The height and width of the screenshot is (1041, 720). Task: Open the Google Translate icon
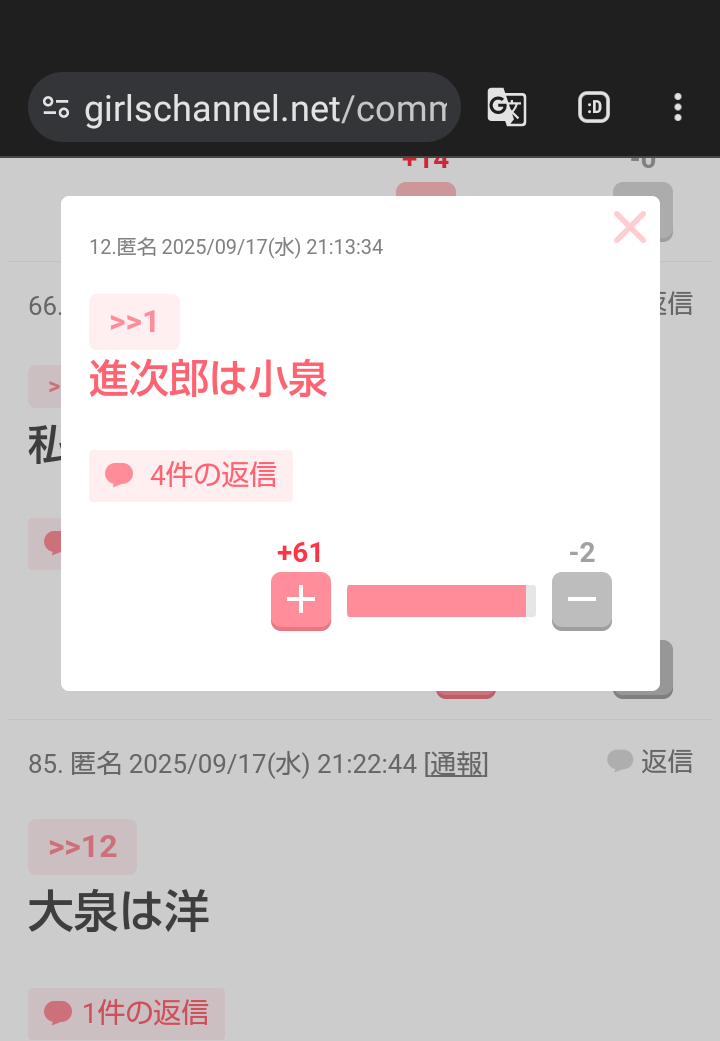507,107
